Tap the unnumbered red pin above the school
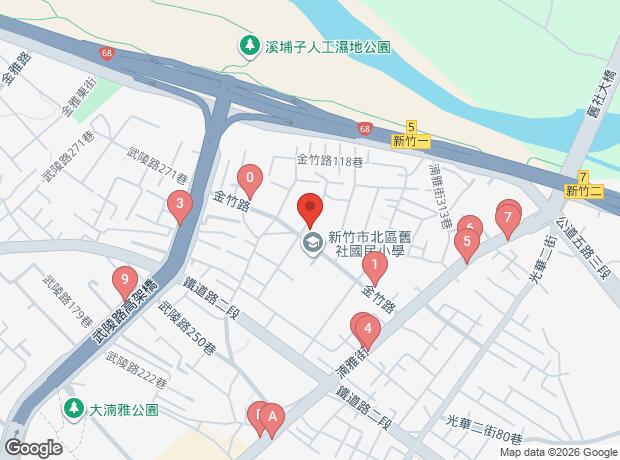 coord(311,208)
